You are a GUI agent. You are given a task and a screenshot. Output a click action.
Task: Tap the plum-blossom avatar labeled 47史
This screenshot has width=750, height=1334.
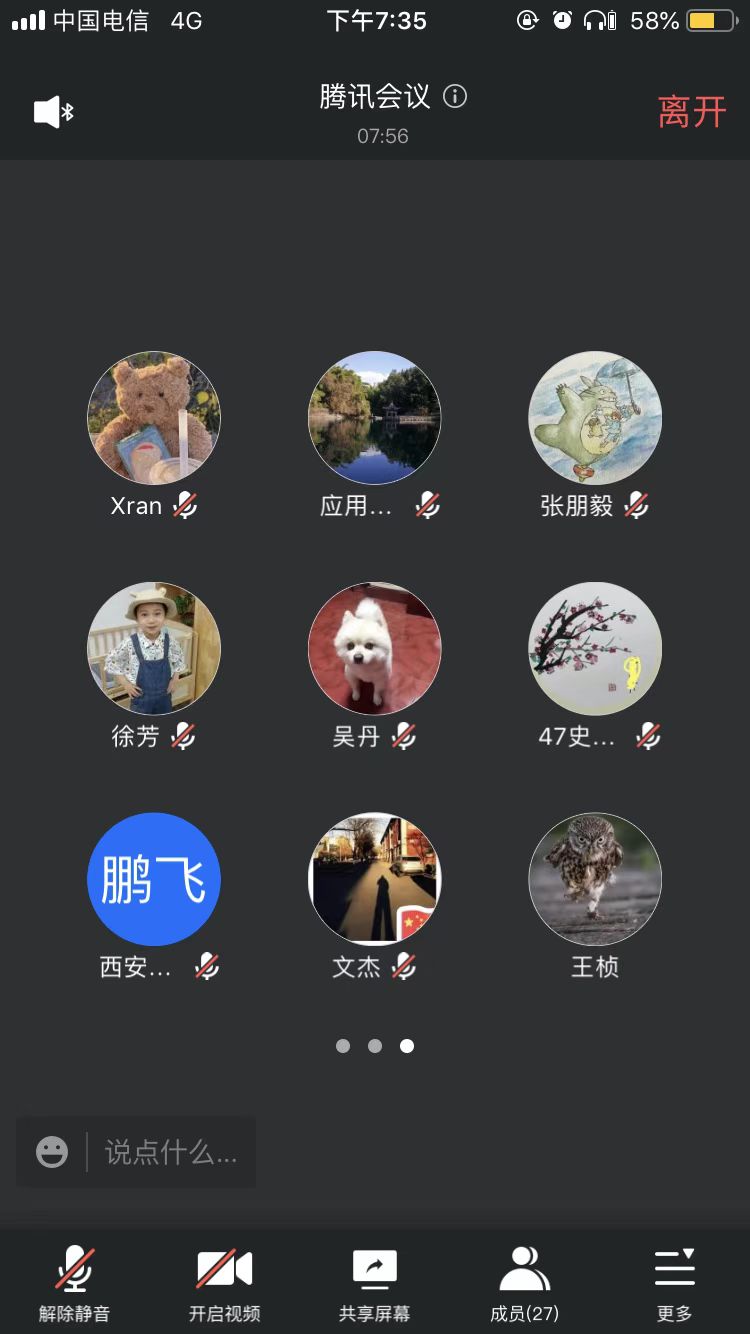click(595, 648)
